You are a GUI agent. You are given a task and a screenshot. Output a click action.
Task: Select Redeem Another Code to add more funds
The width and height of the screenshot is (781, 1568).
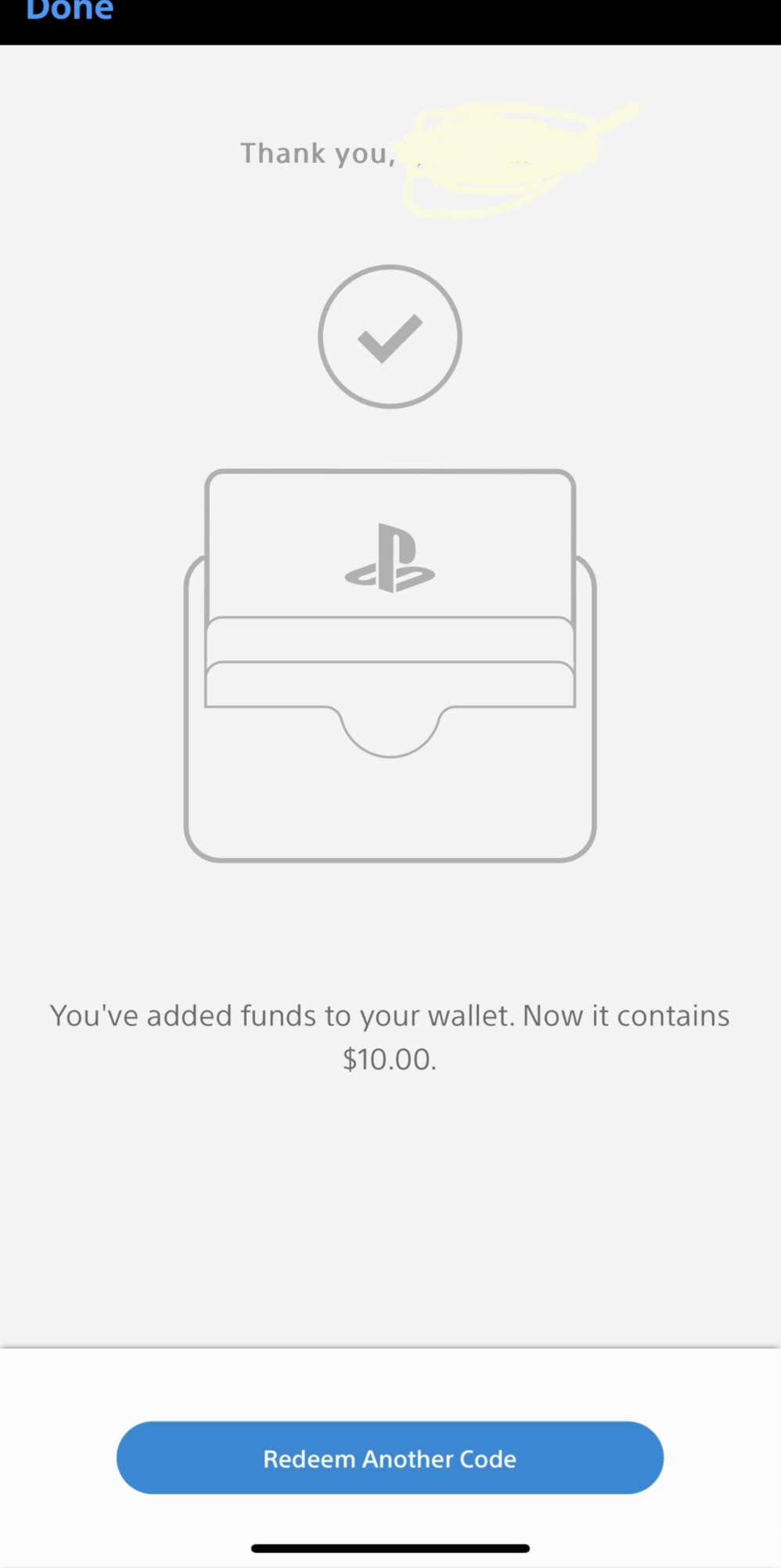390,1458
